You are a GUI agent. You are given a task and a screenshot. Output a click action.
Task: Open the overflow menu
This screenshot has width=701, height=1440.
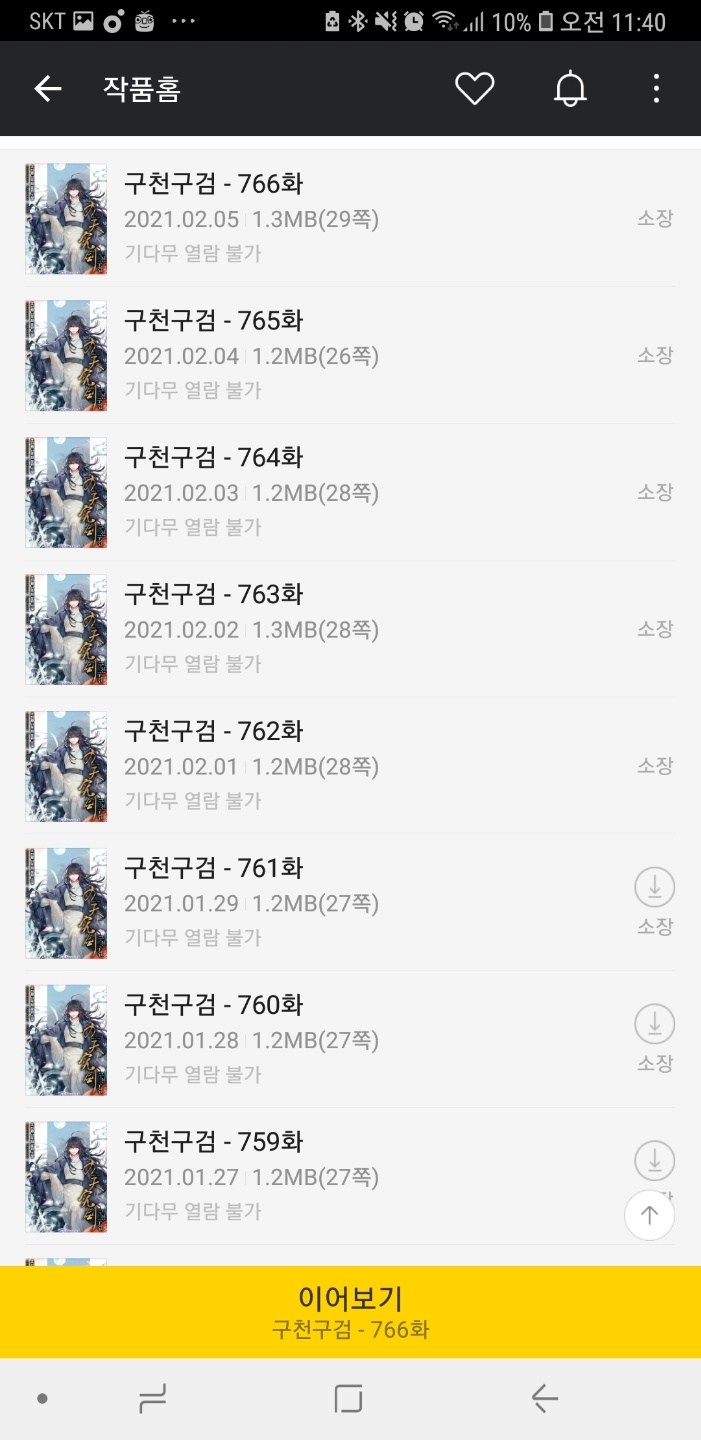656,89
